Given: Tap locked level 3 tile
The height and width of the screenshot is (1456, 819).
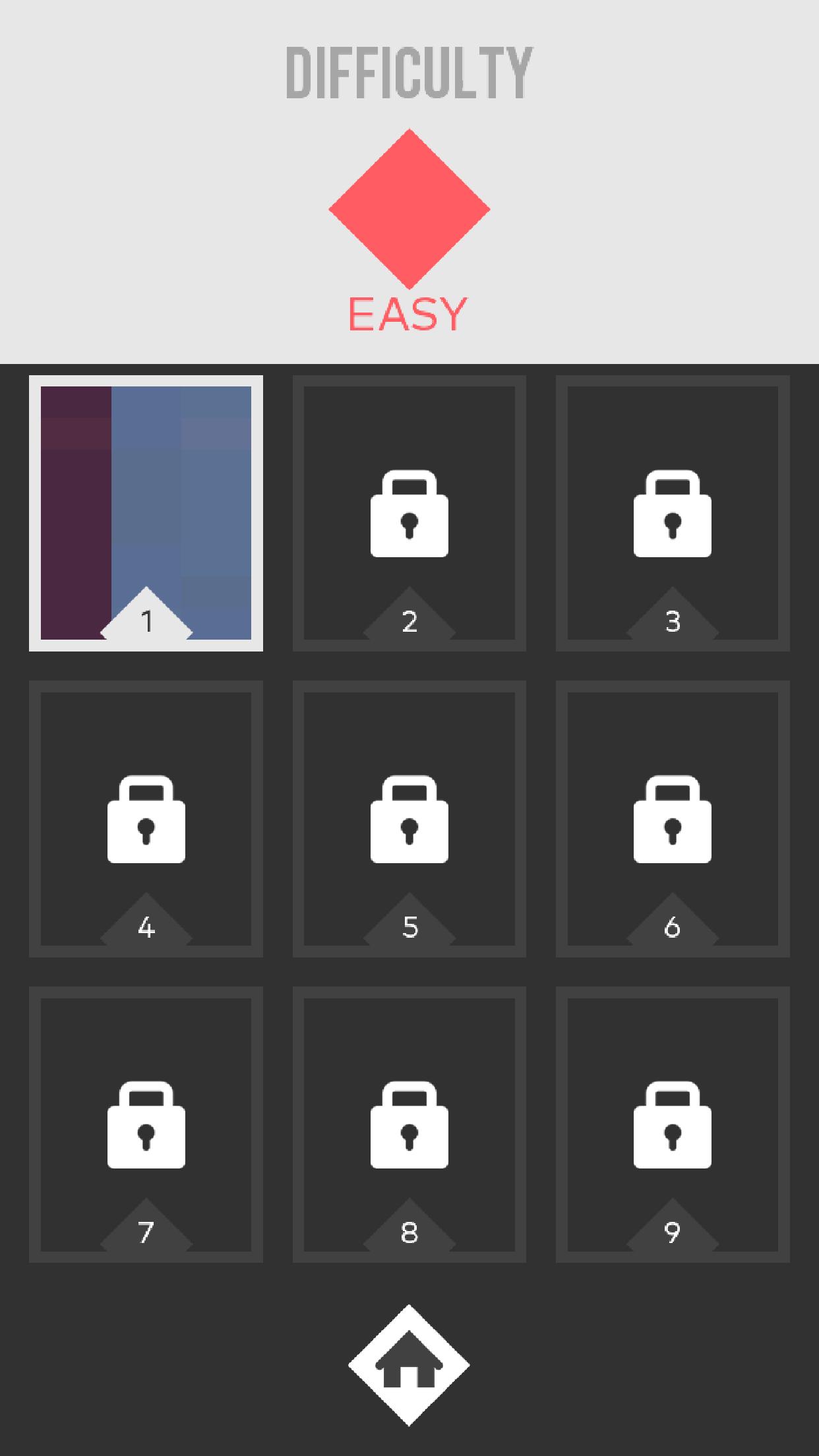Looking at the screenshot, I should click(672, 512).
